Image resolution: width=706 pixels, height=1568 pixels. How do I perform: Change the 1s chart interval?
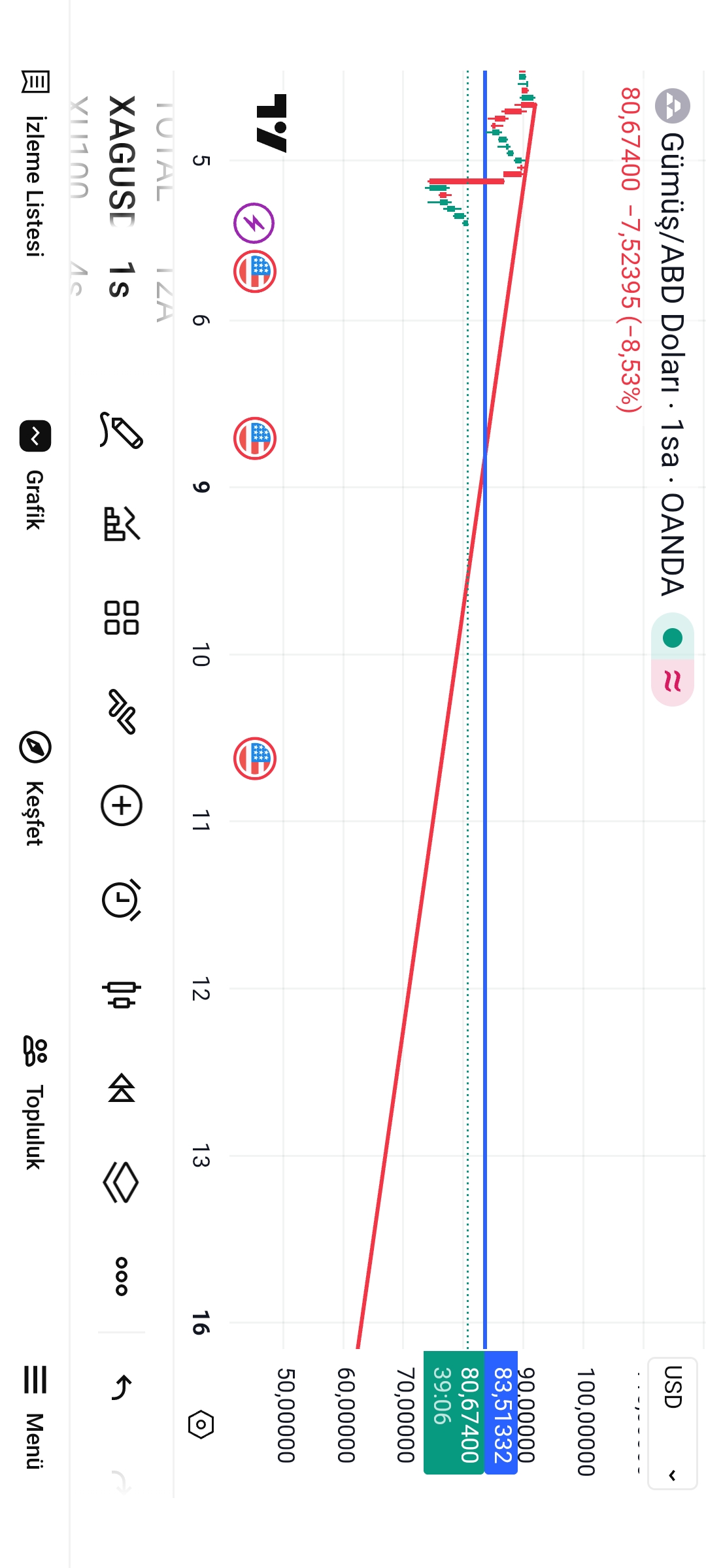point(122,280)
